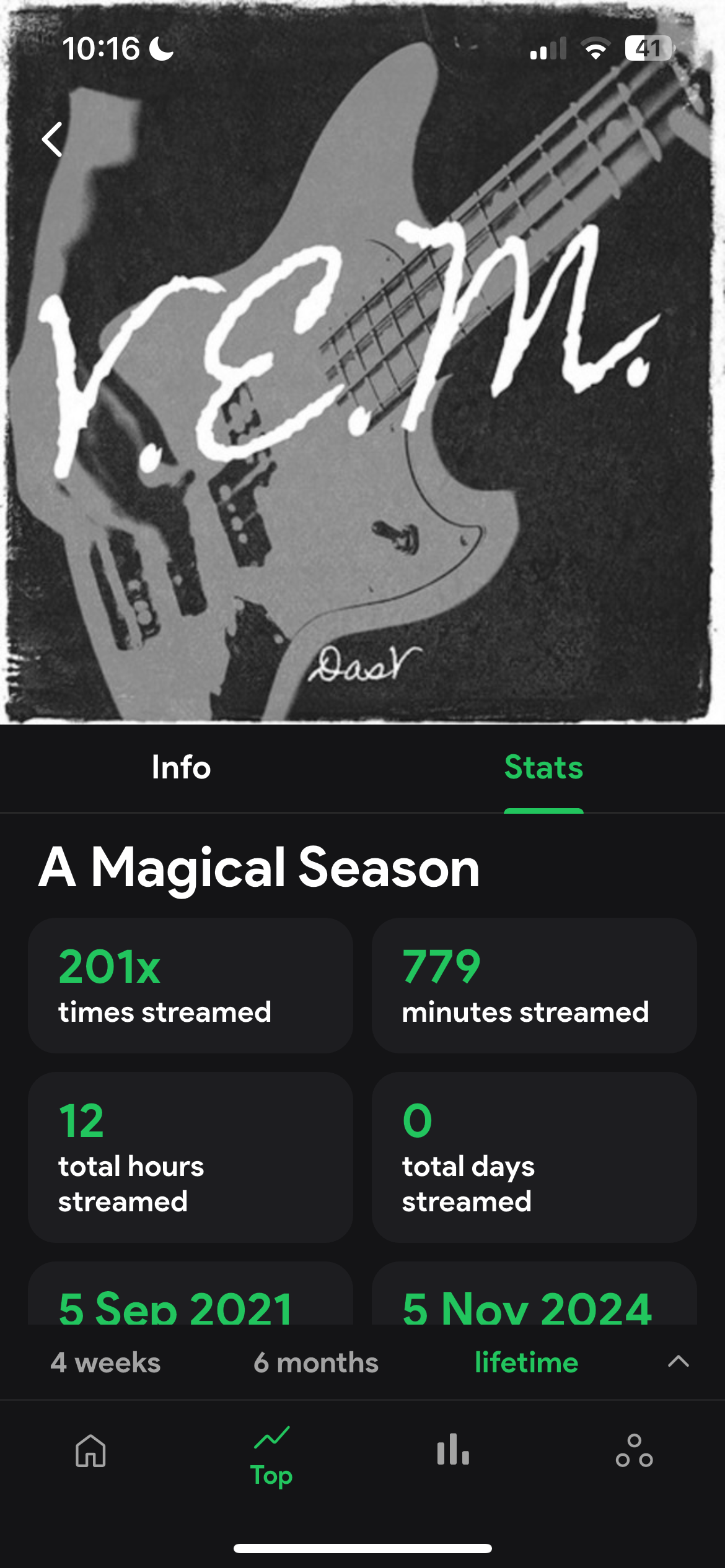Image resolution: width=725 pixels, height=1568 pixels.
Task: Show stats for the last 4 weeks
Action: point(105,1362)
